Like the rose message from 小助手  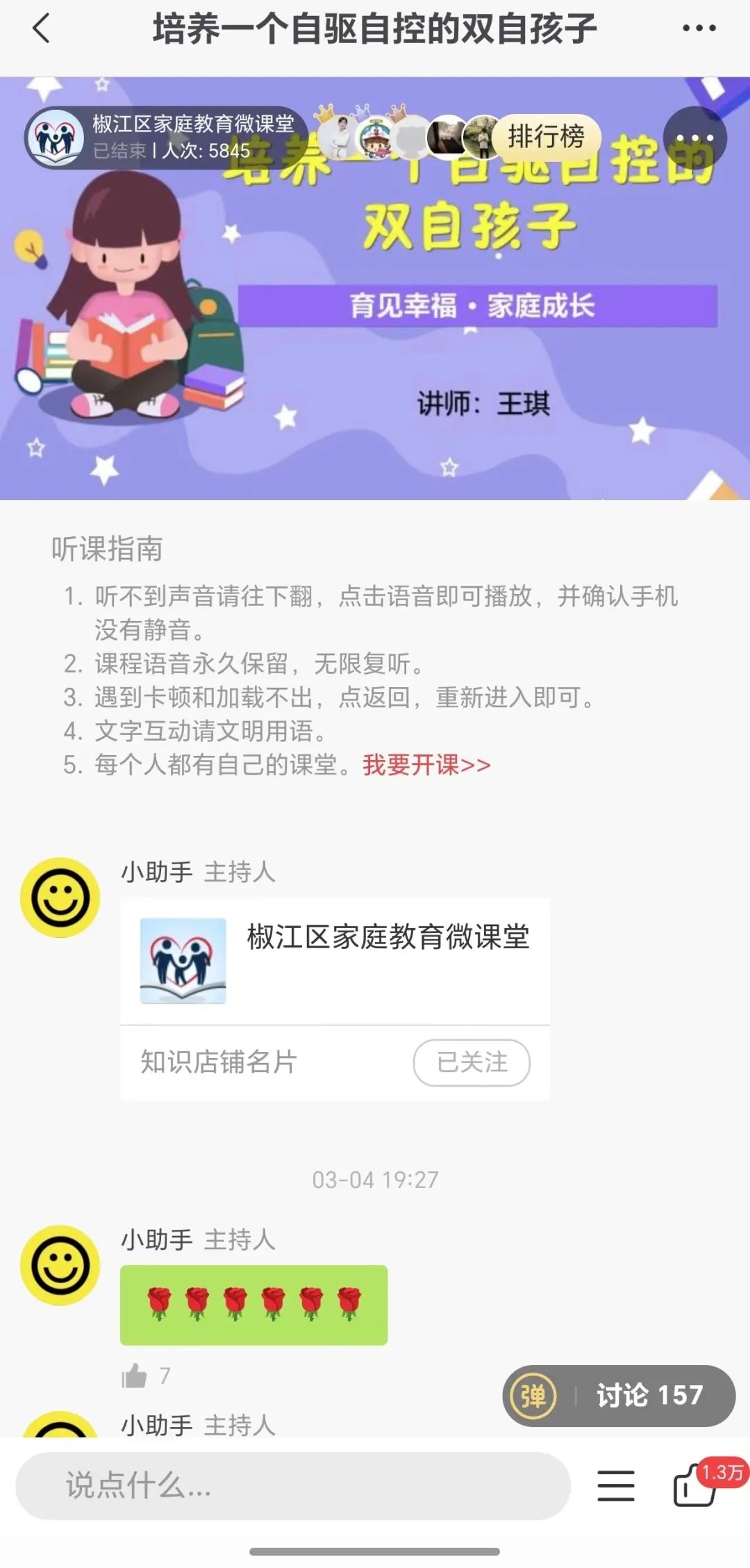point(134,1375)
